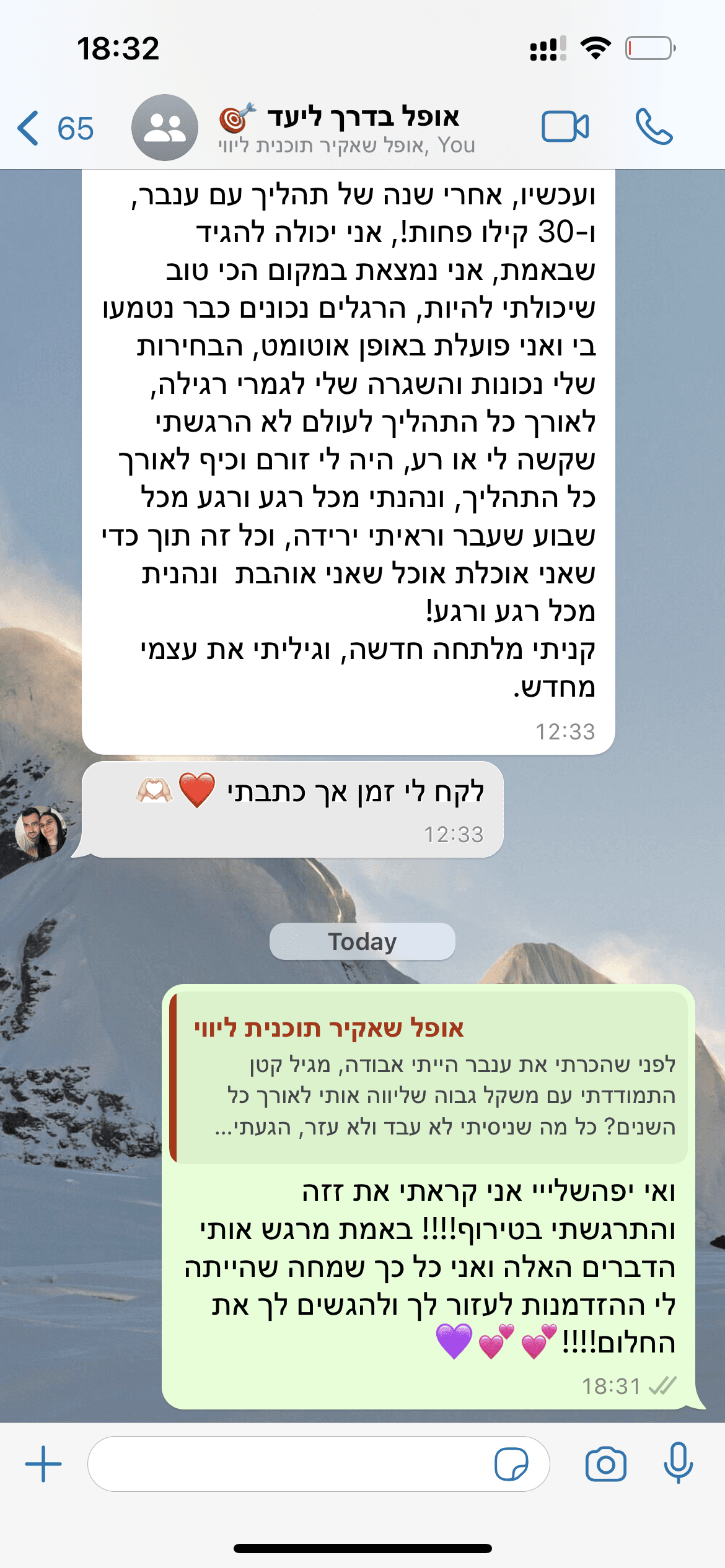Go back to the chats list
725x1568 pixels.
click(53, 128)
